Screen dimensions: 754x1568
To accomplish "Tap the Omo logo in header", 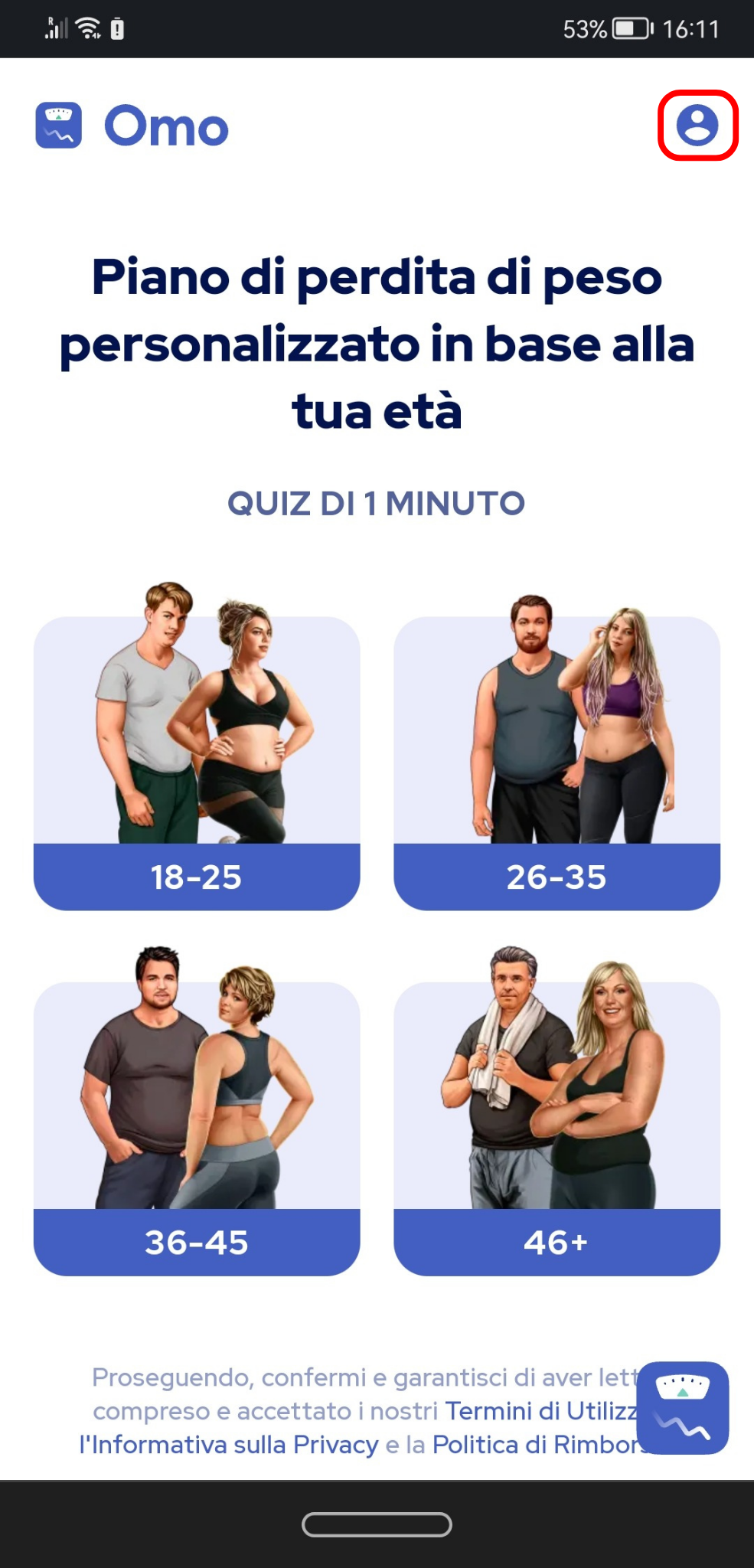I will tap(132, 126).
